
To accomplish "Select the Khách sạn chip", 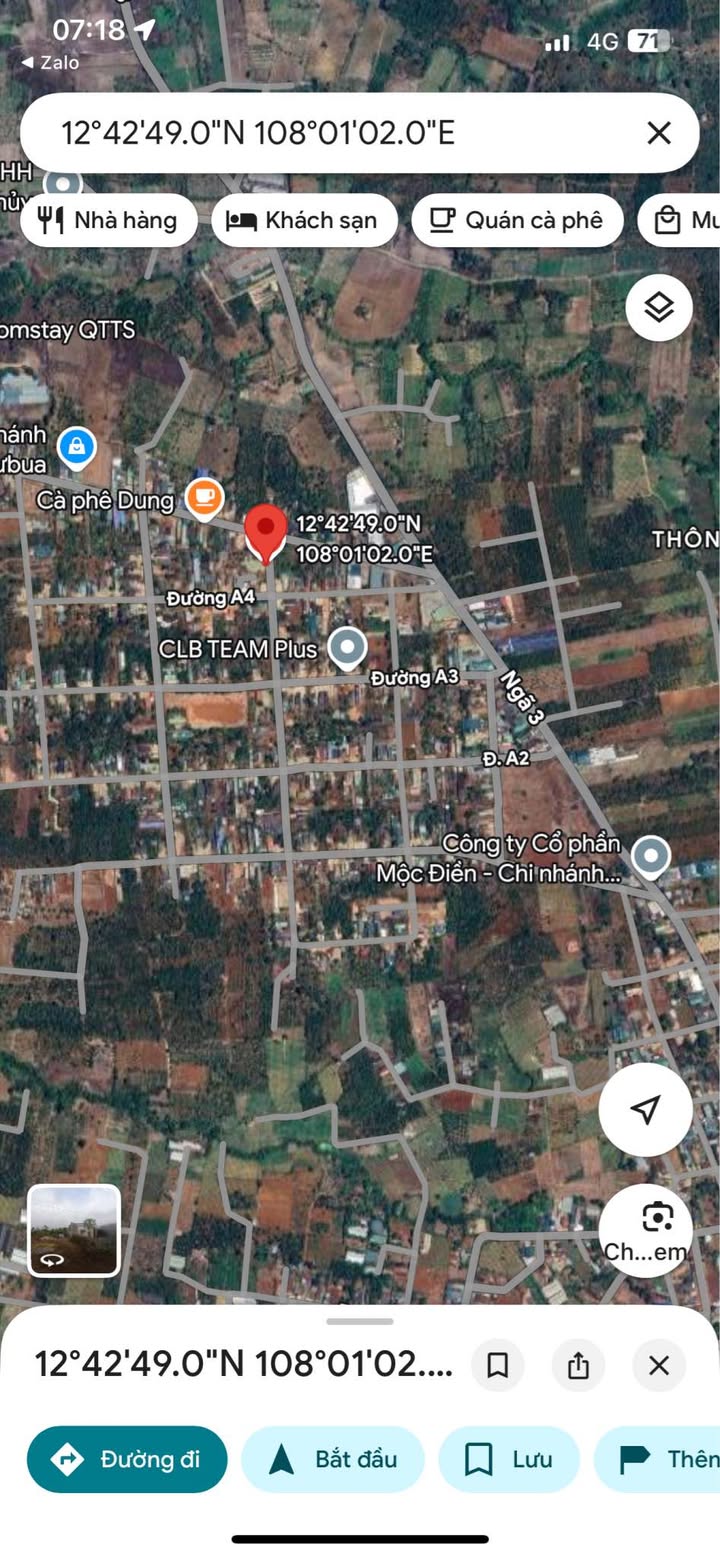I will click(304, 220).
